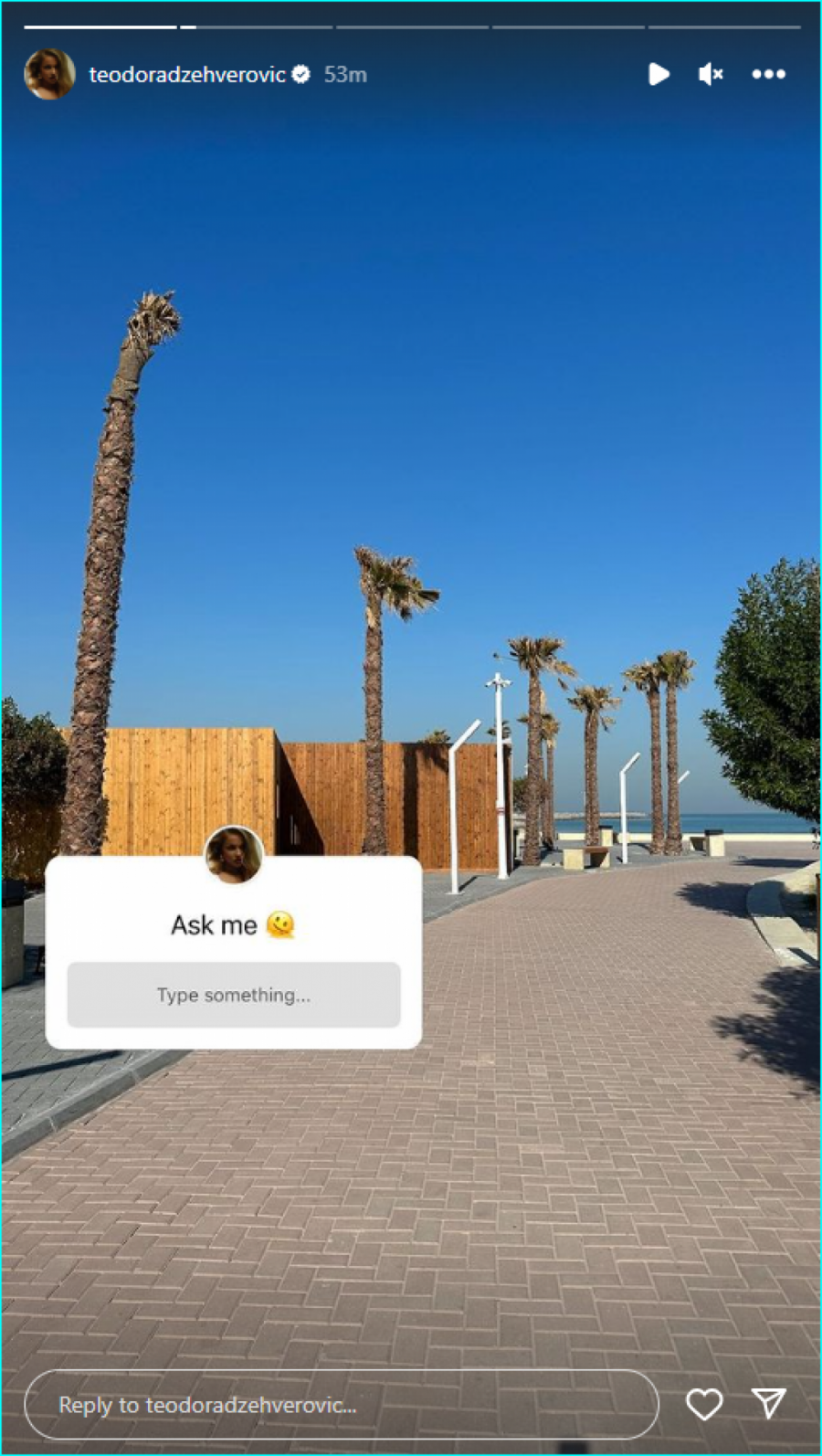Open teodoradzehverovic's profile picture
Viewport: 822px width, 1456px height.
click(x=49, y=74)
